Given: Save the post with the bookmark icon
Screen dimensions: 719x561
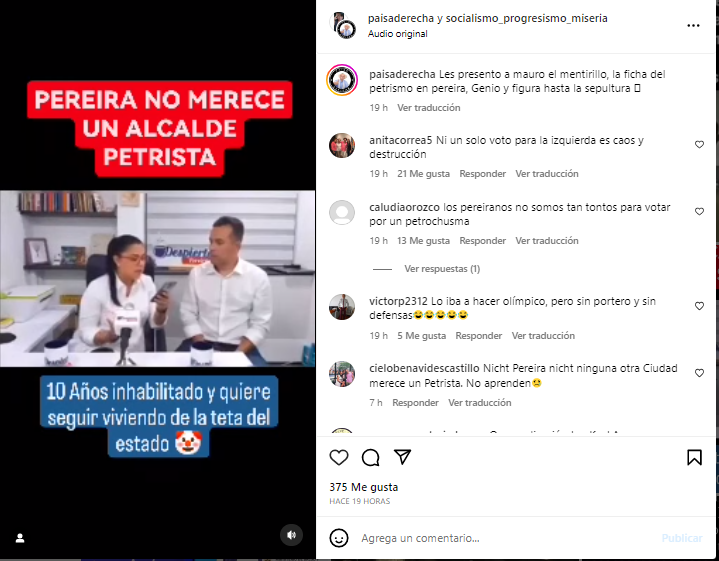Looking at the screenshot, I should (x=694, y=458).
